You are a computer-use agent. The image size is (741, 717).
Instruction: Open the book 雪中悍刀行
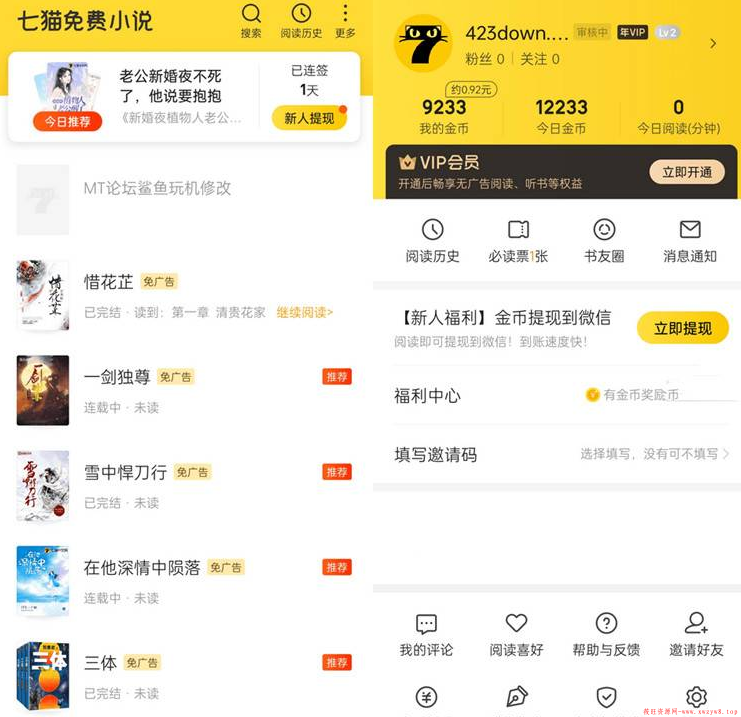click(126, 472)
